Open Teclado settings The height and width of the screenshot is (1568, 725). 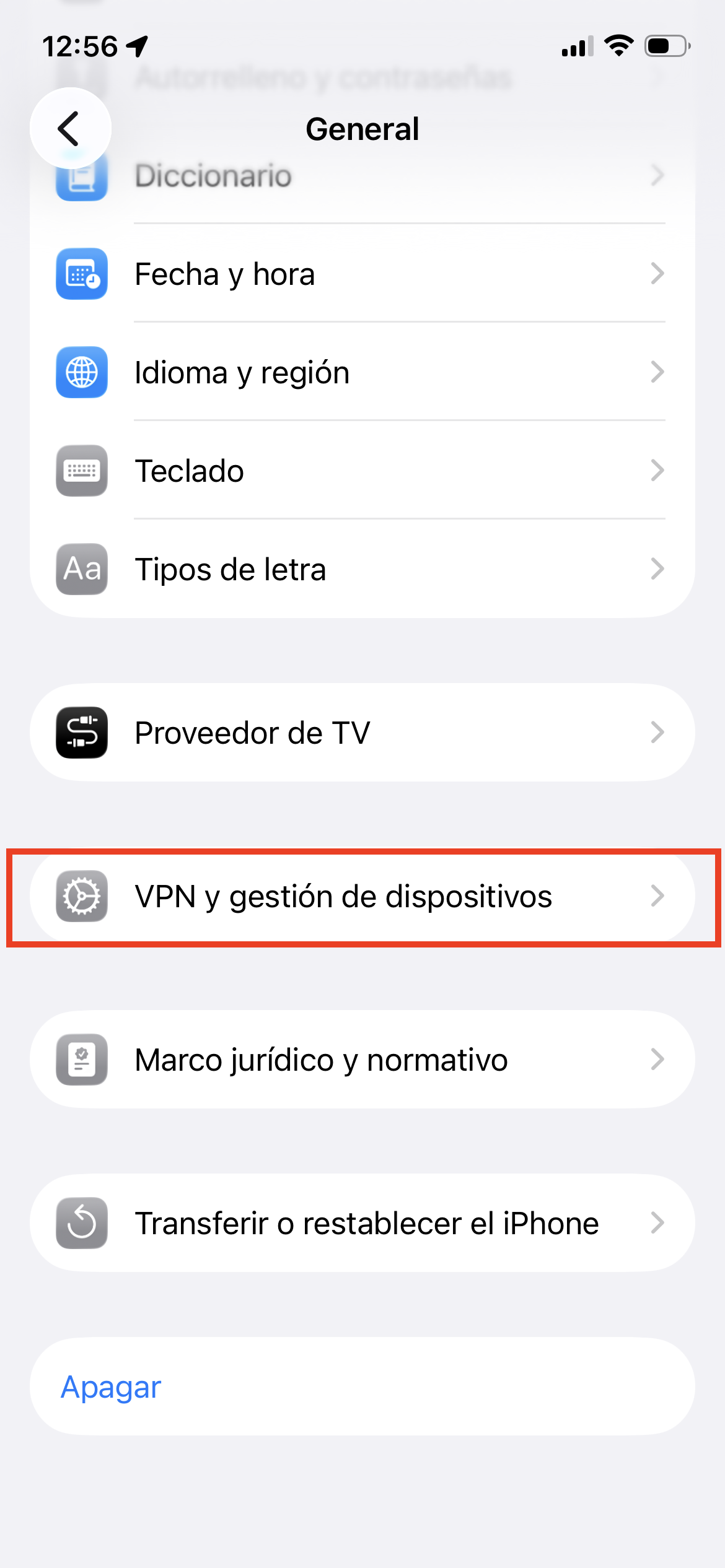[362, 471]
